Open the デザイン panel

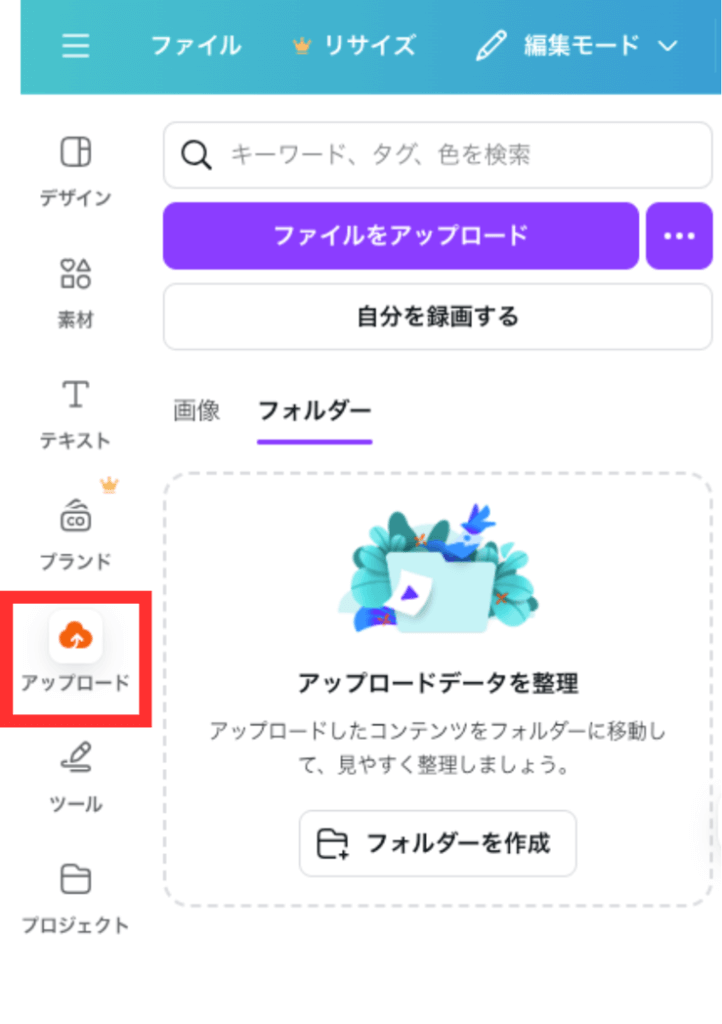(76, 170)
